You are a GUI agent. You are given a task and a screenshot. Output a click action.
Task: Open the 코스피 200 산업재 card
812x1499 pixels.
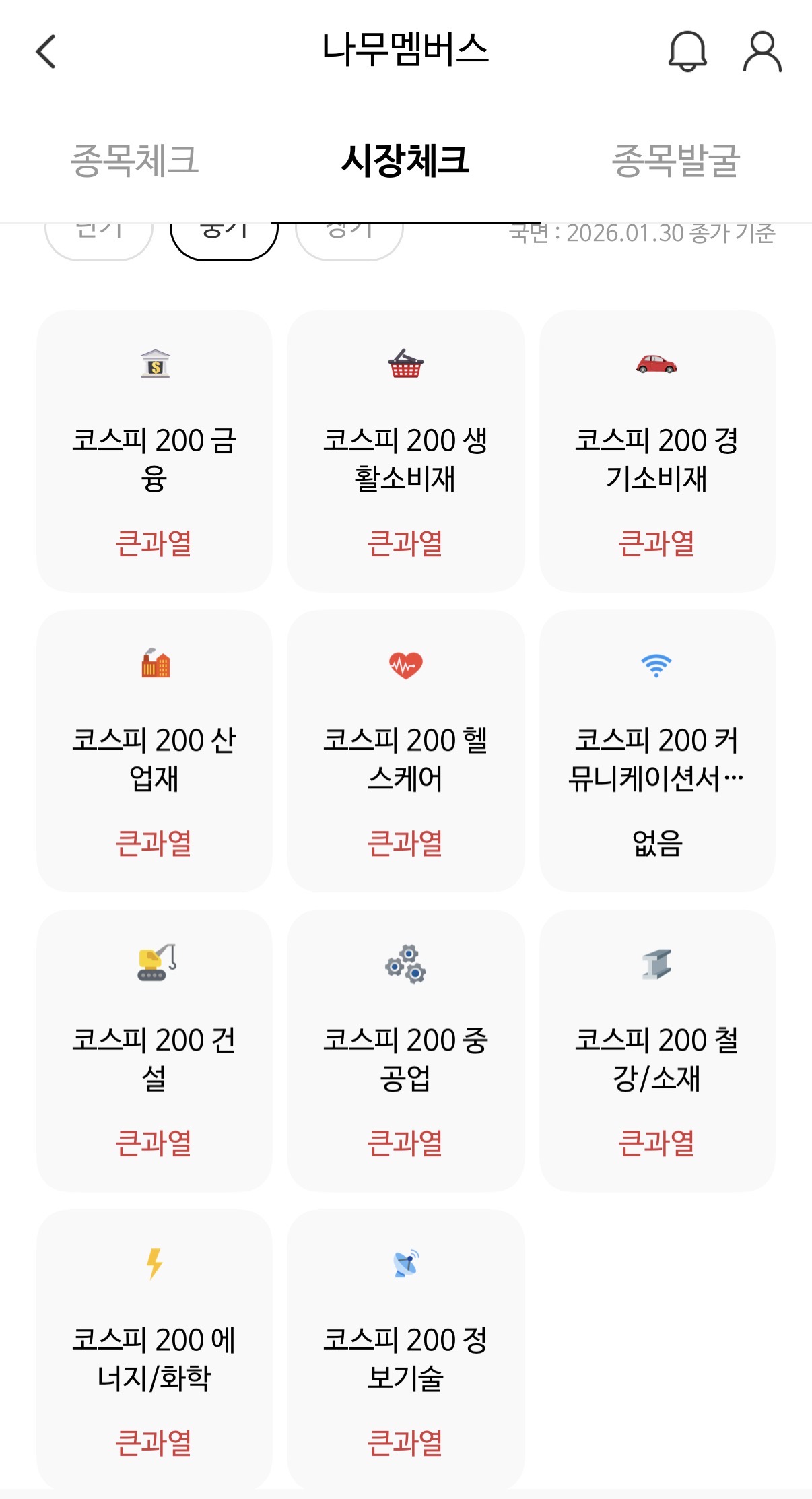point(154,751)
